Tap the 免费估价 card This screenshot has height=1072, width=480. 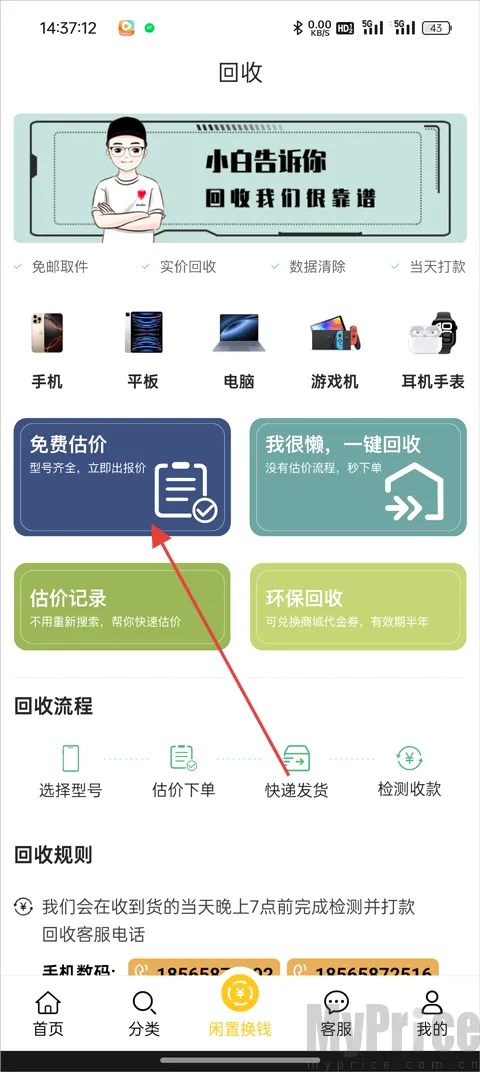pos(122,477)
